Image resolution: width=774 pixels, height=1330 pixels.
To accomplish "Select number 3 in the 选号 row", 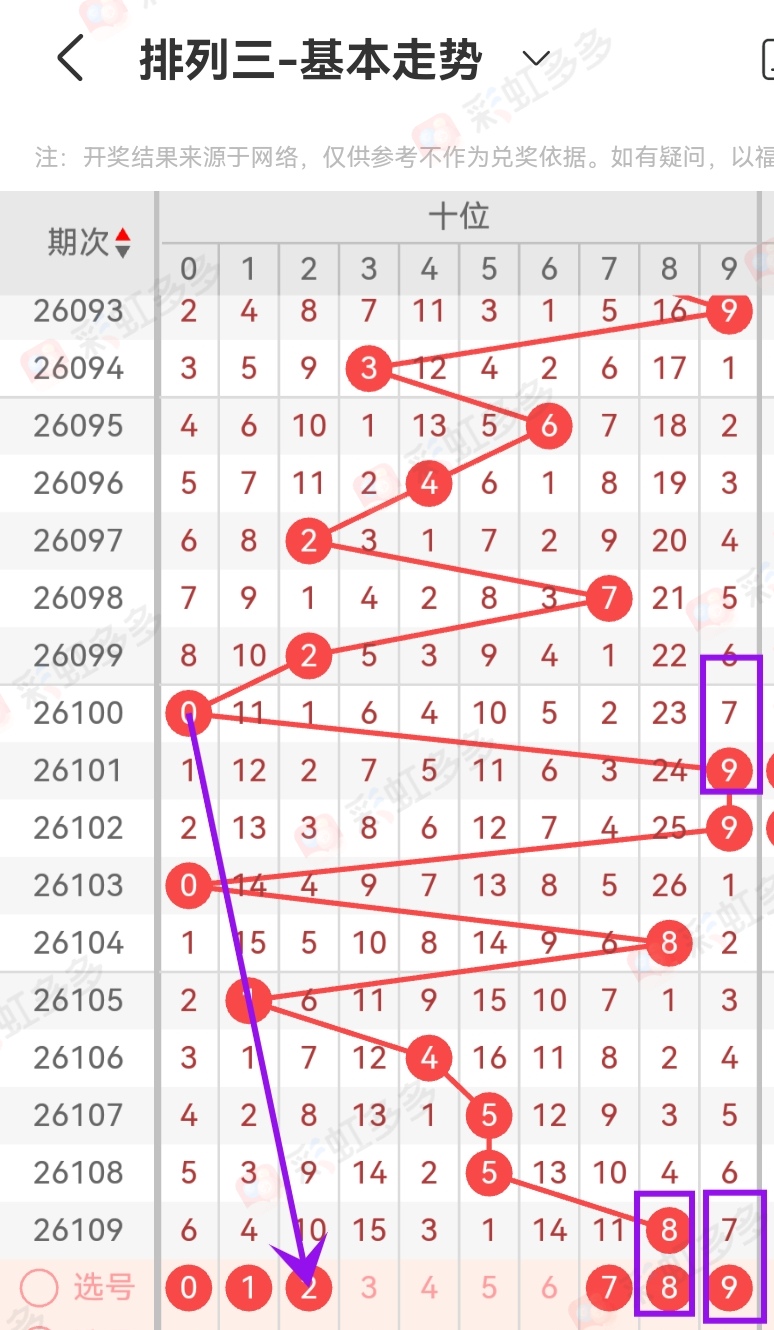I will [x=369, y=1288].
